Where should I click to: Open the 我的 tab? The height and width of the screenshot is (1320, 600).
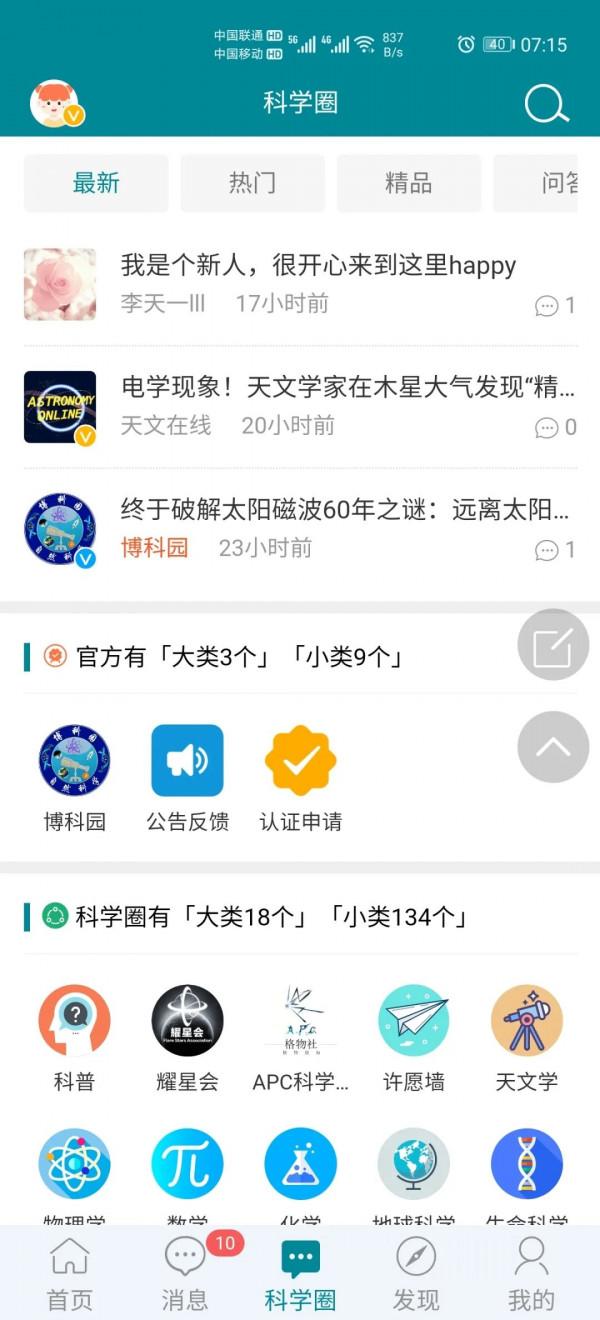click(x=531, y=1274)
